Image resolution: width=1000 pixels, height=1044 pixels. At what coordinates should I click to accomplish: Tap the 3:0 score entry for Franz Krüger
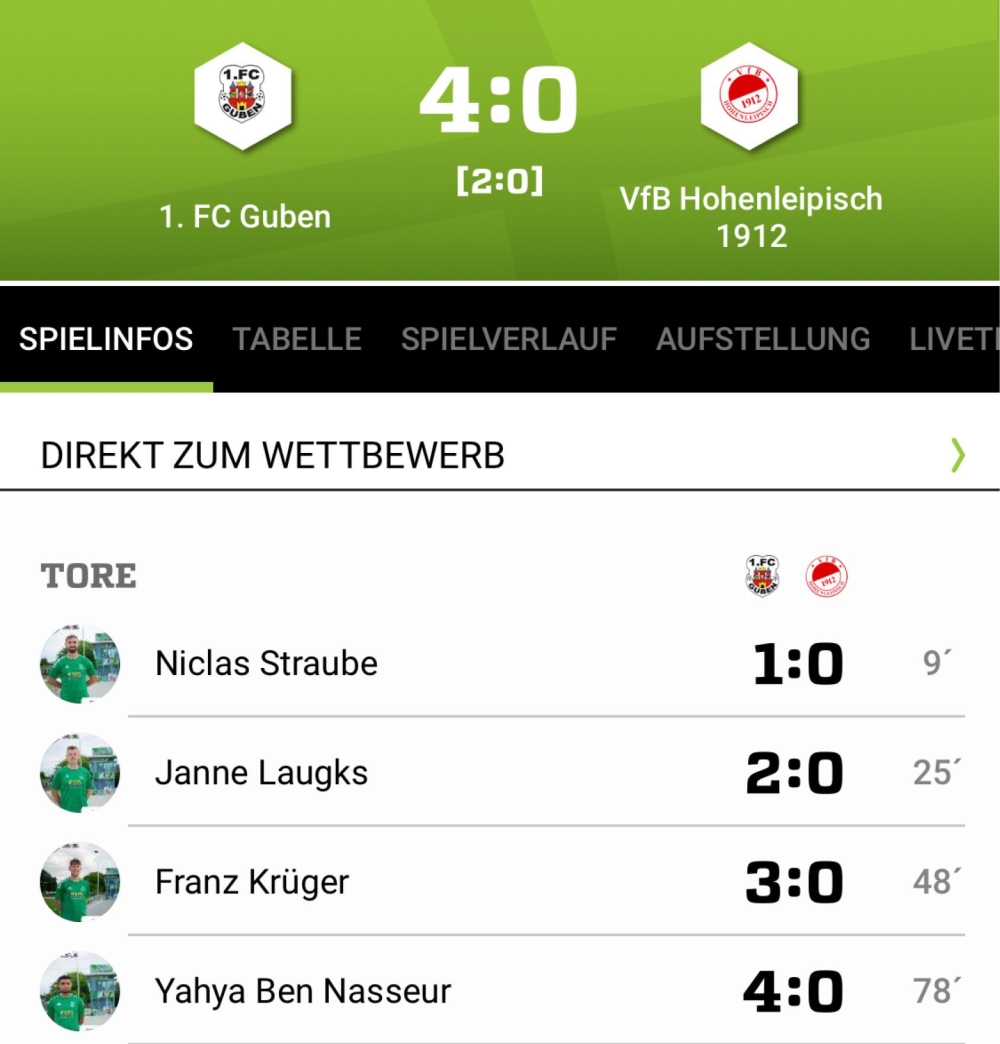pos(795,882)
